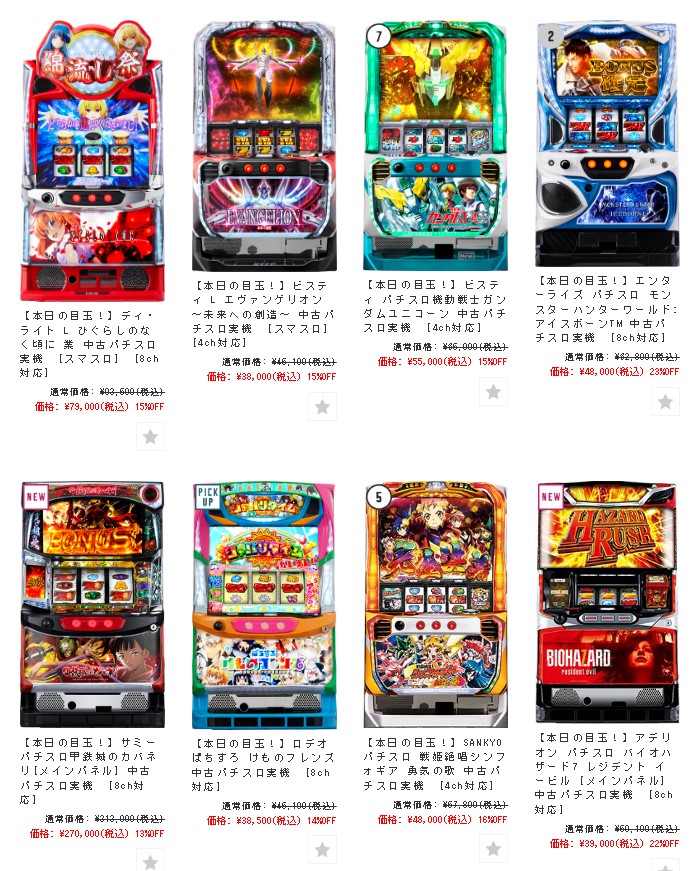The height and width of the screenshot is (871, 695).
Task: Add シンフォギア 勇気の歌 to favorites
Action: tap(493, 849)
